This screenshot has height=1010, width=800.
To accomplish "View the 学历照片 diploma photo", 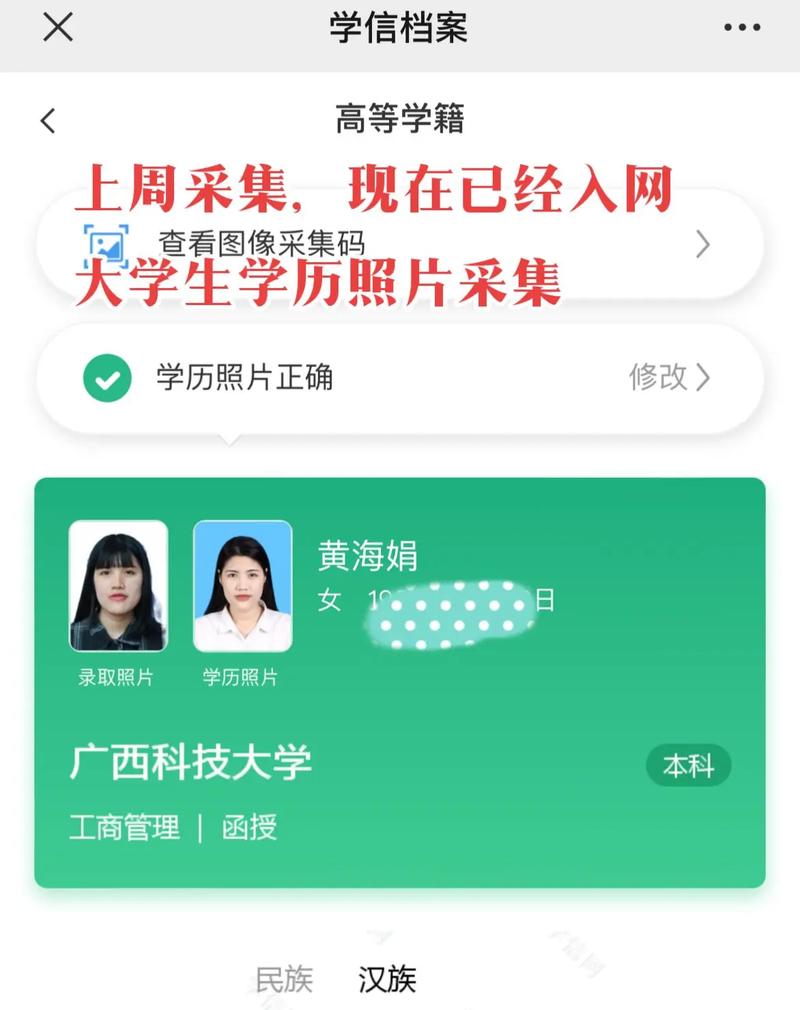I will click(243, 588).
